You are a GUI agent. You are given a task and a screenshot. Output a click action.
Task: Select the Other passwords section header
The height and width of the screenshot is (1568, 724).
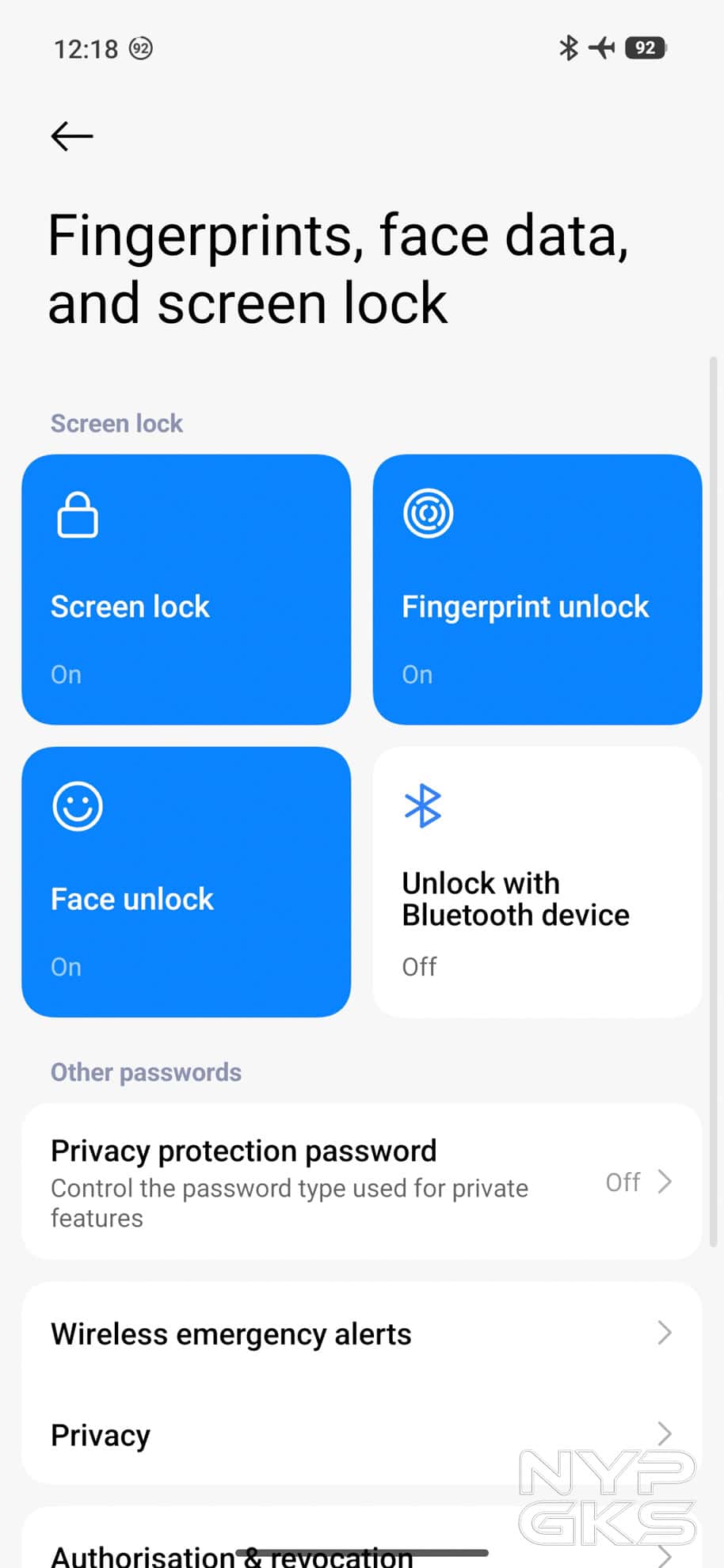(x=146, y=1072)
